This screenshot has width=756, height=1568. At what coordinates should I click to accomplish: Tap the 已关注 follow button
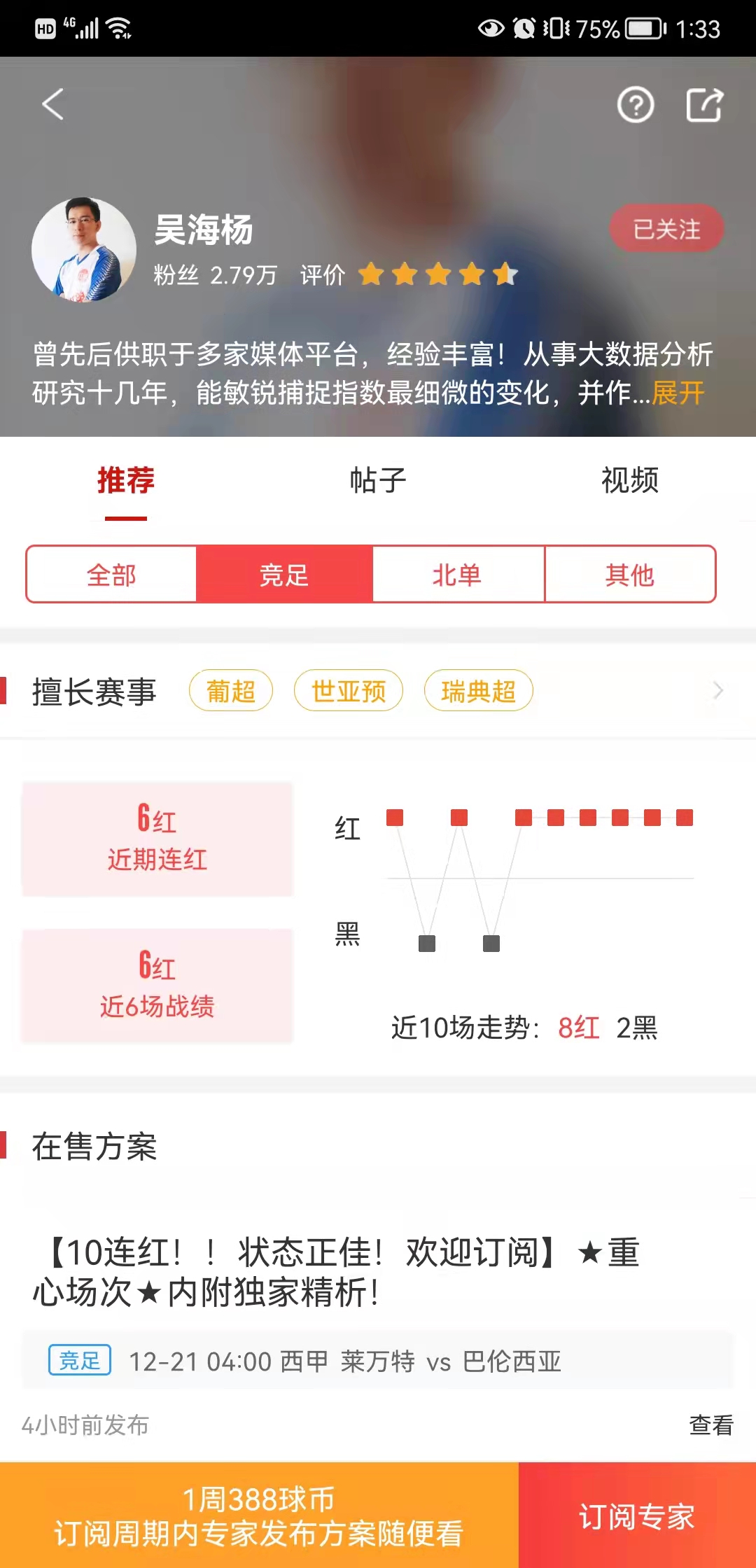pyautogui.click(x=666, y=229)
